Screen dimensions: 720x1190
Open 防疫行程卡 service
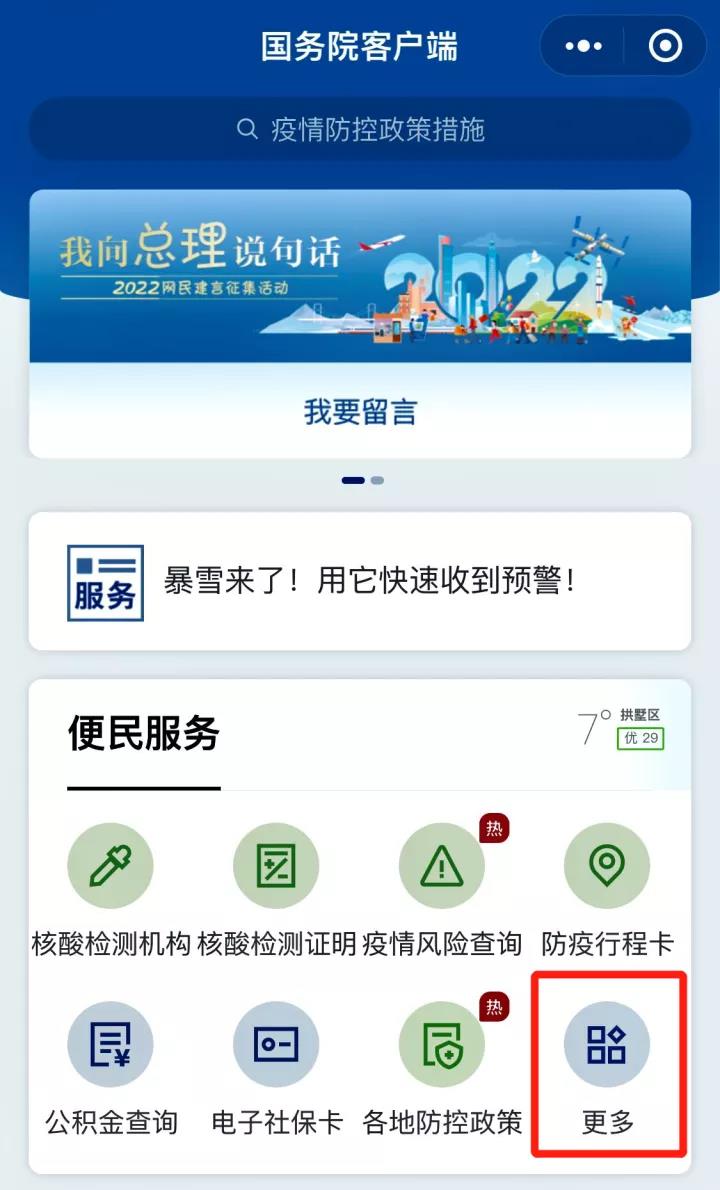pos(607,890)
